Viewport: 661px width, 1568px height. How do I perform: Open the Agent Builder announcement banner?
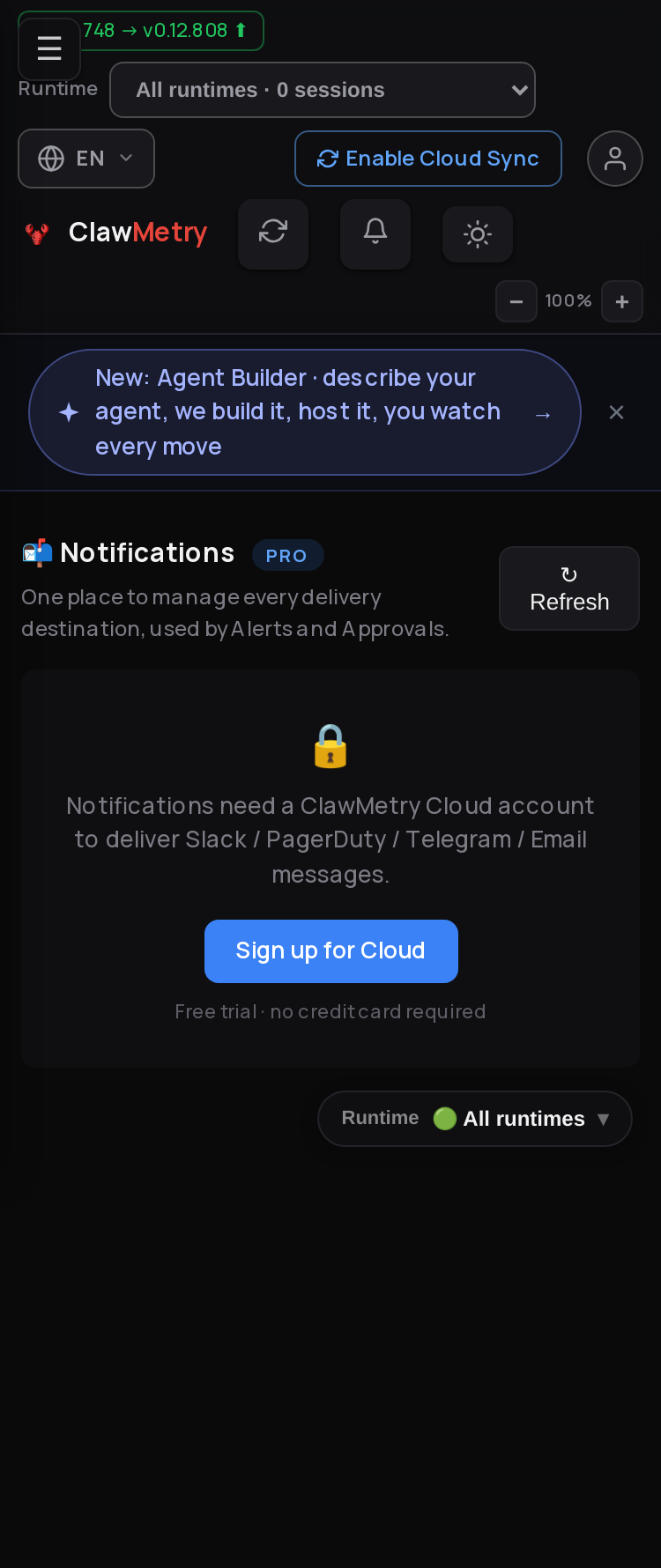click(x=305, y=412)
